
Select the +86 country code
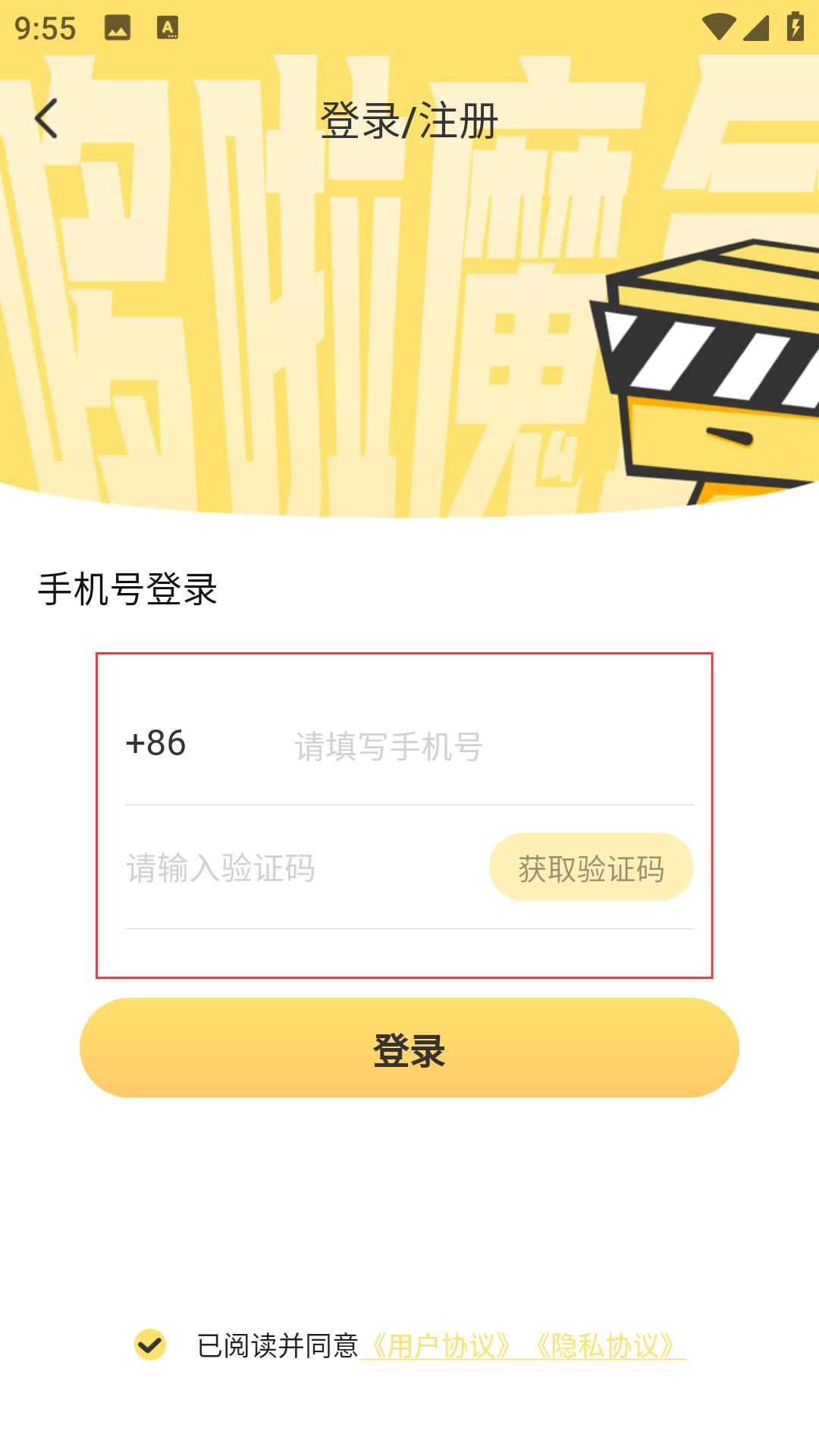click(x=155, y=743)
